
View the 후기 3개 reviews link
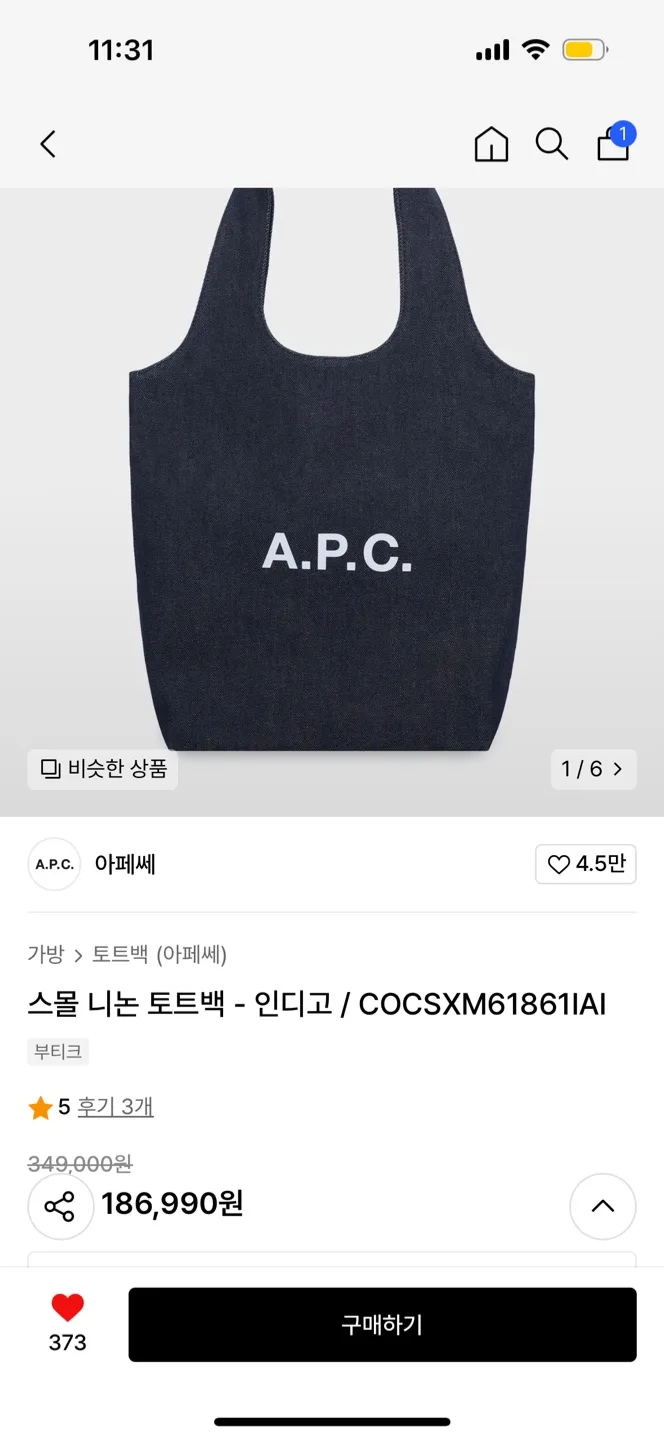[116, 1107]
